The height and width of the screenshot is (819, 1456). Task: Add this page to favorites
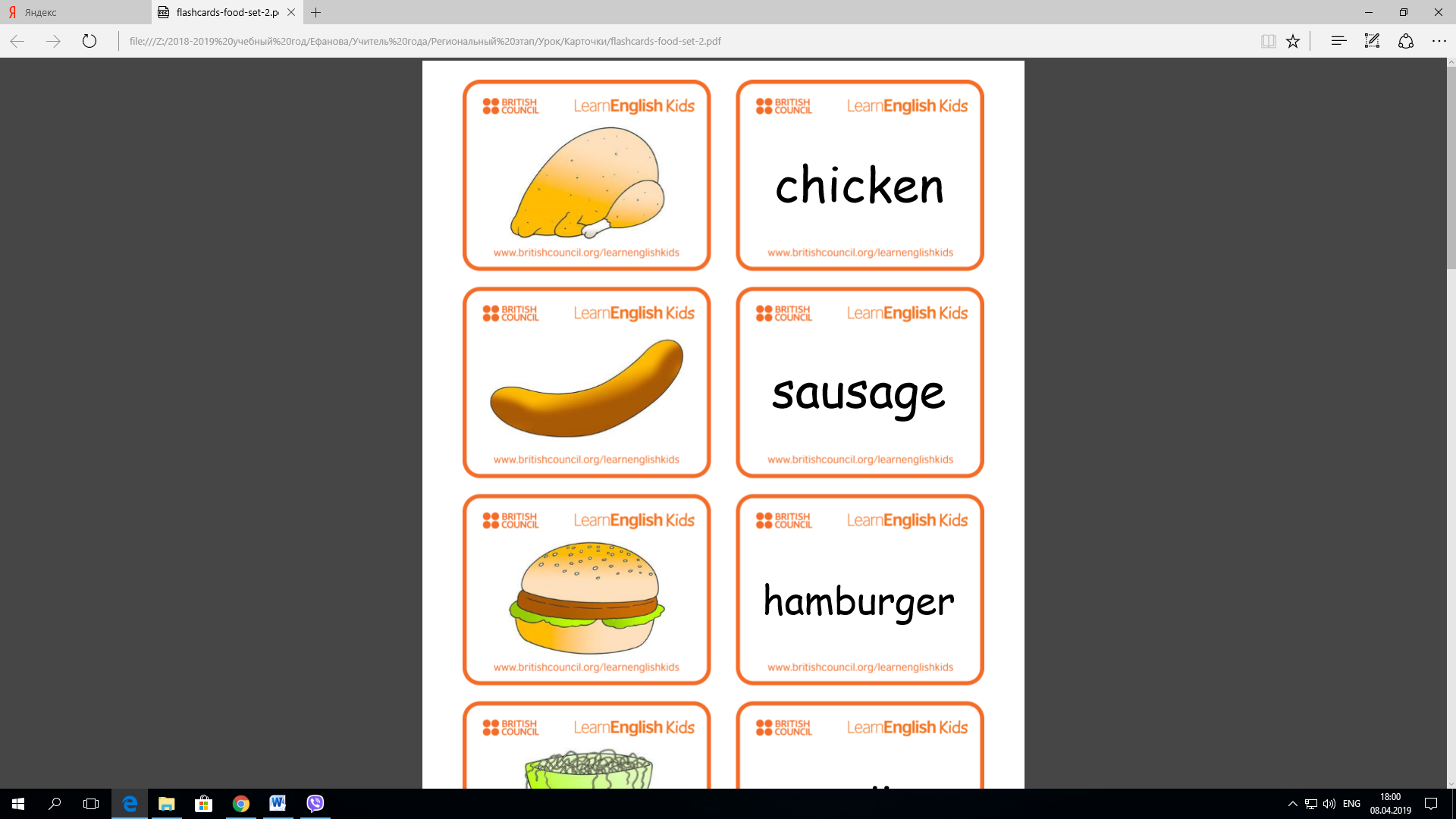point(1293,41)
